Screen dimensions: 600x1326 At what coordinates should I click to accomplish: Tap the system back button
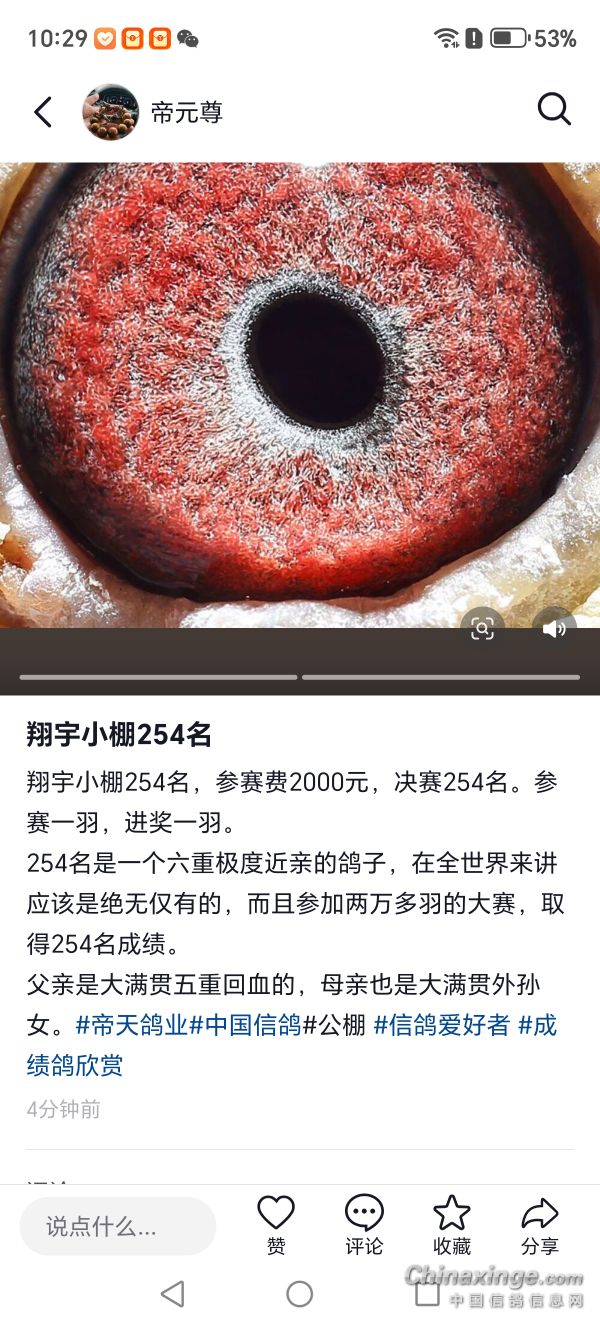pyautogui.click(x=172, y=1294)
